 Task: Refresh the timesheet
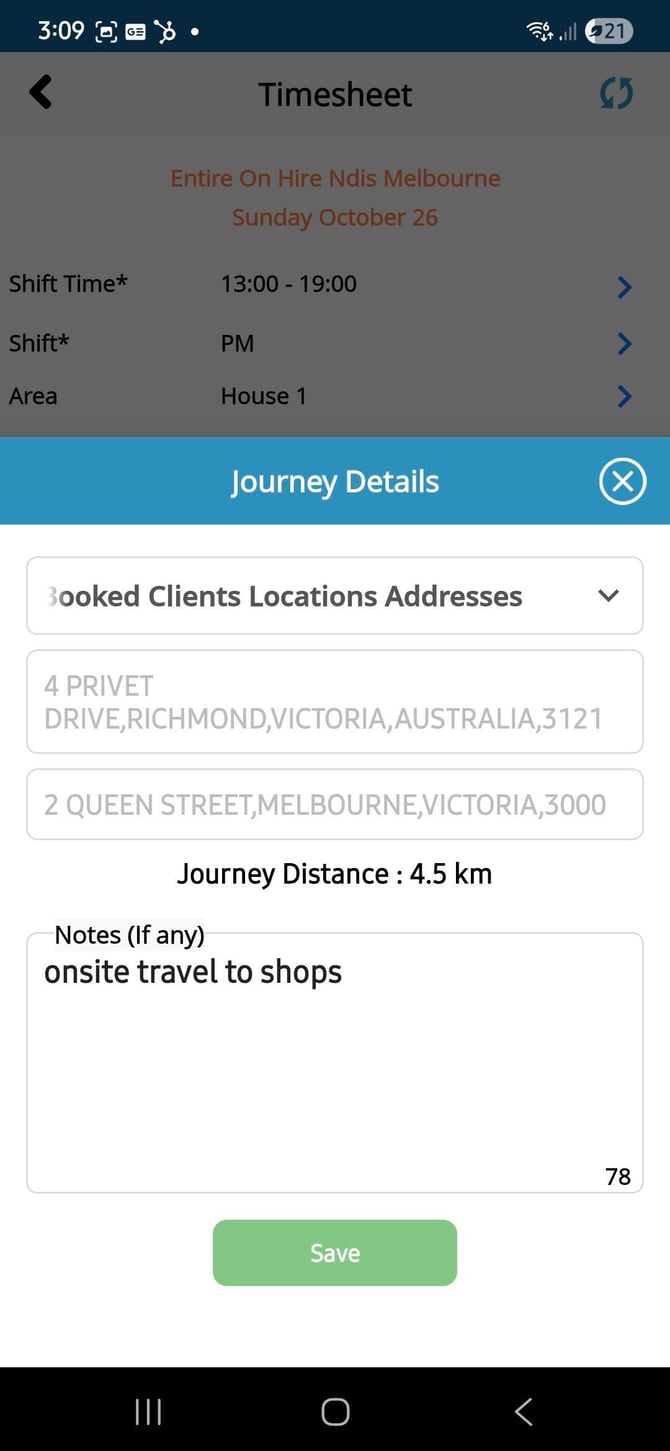(x=616, y=94)
